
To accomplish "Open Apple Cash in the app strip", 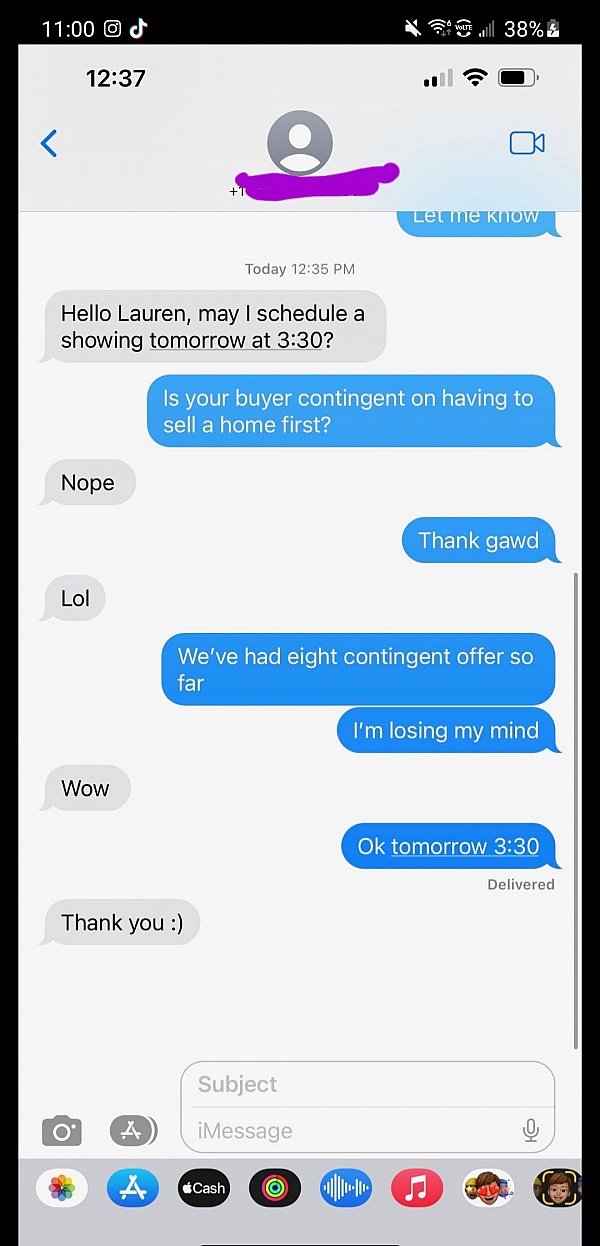I will [204, 1188].
